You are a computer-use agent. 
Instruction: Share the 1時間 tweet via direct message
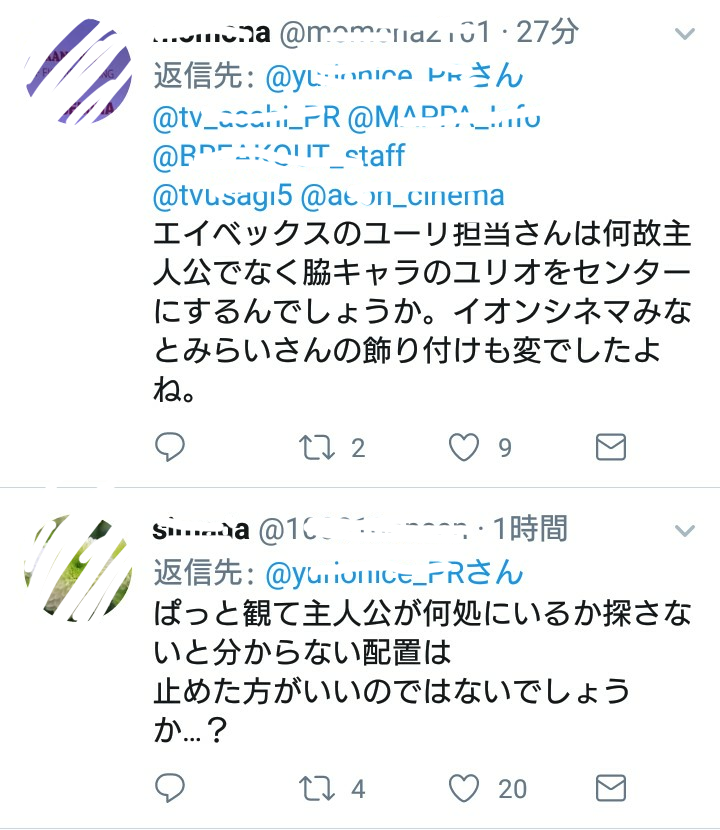tap(610, 788)
